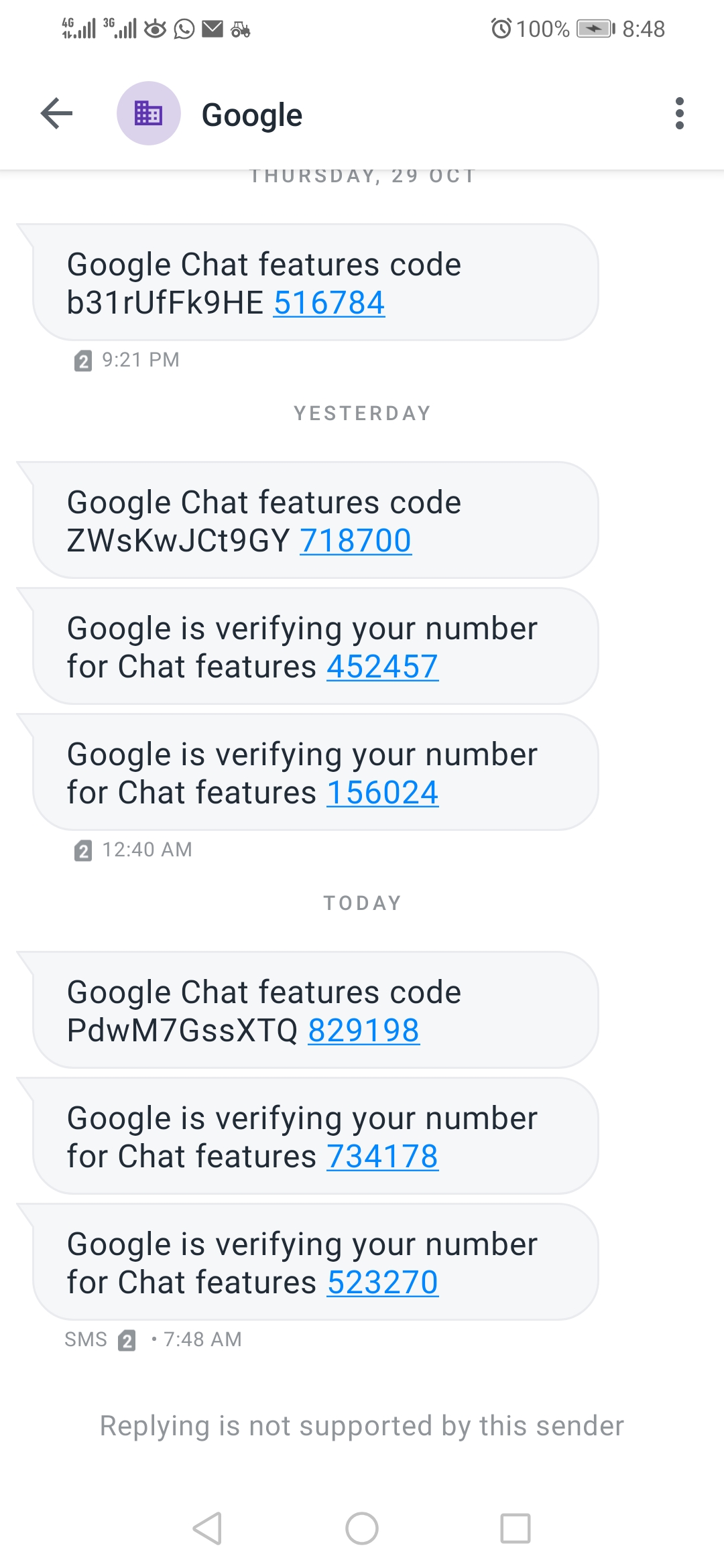Screen dimensions: 724x1568
Task: Open recent apps from navigation bar
Action: point(516,1528)
